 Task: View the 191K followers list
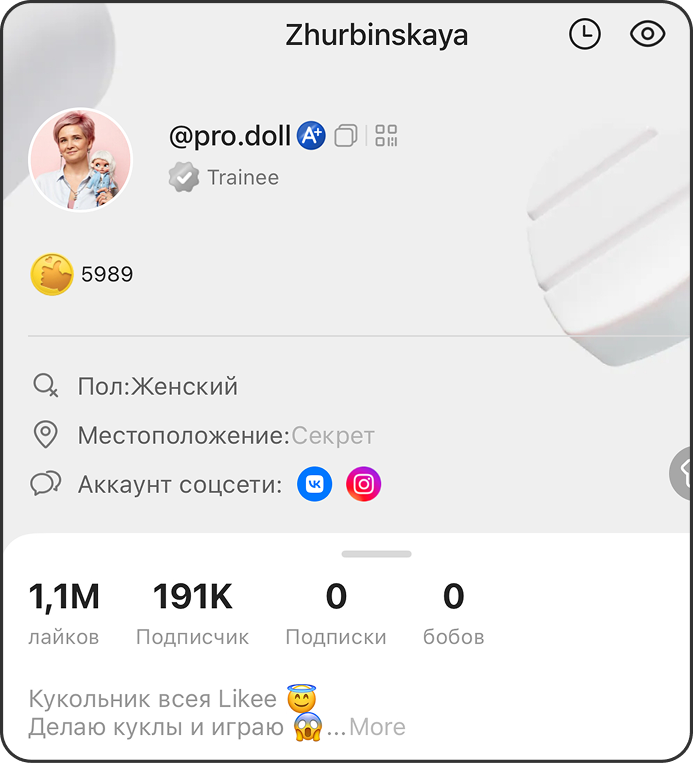tap(192, 613)
